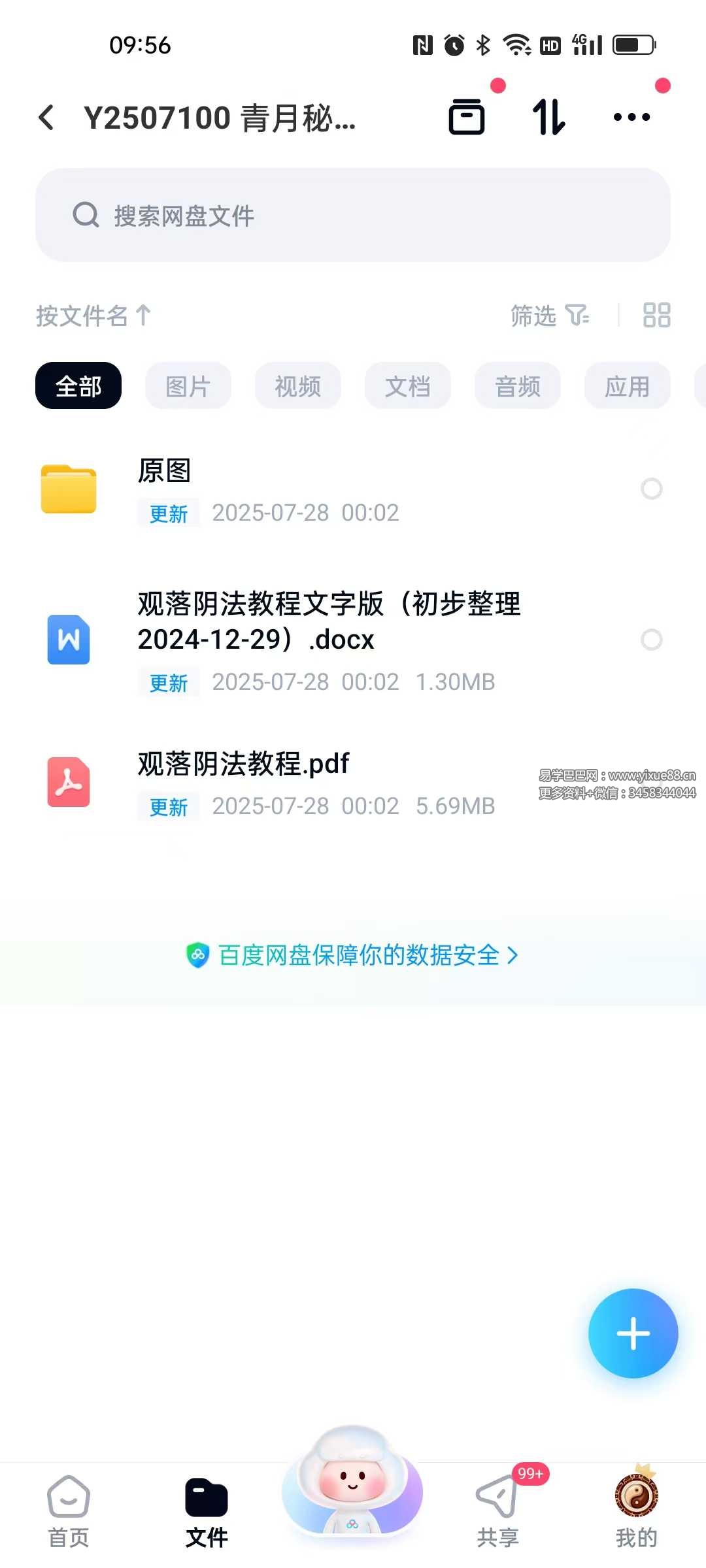Tap the blue plus button to add files
This screenshot has height=1568, width=706.
632,1333
